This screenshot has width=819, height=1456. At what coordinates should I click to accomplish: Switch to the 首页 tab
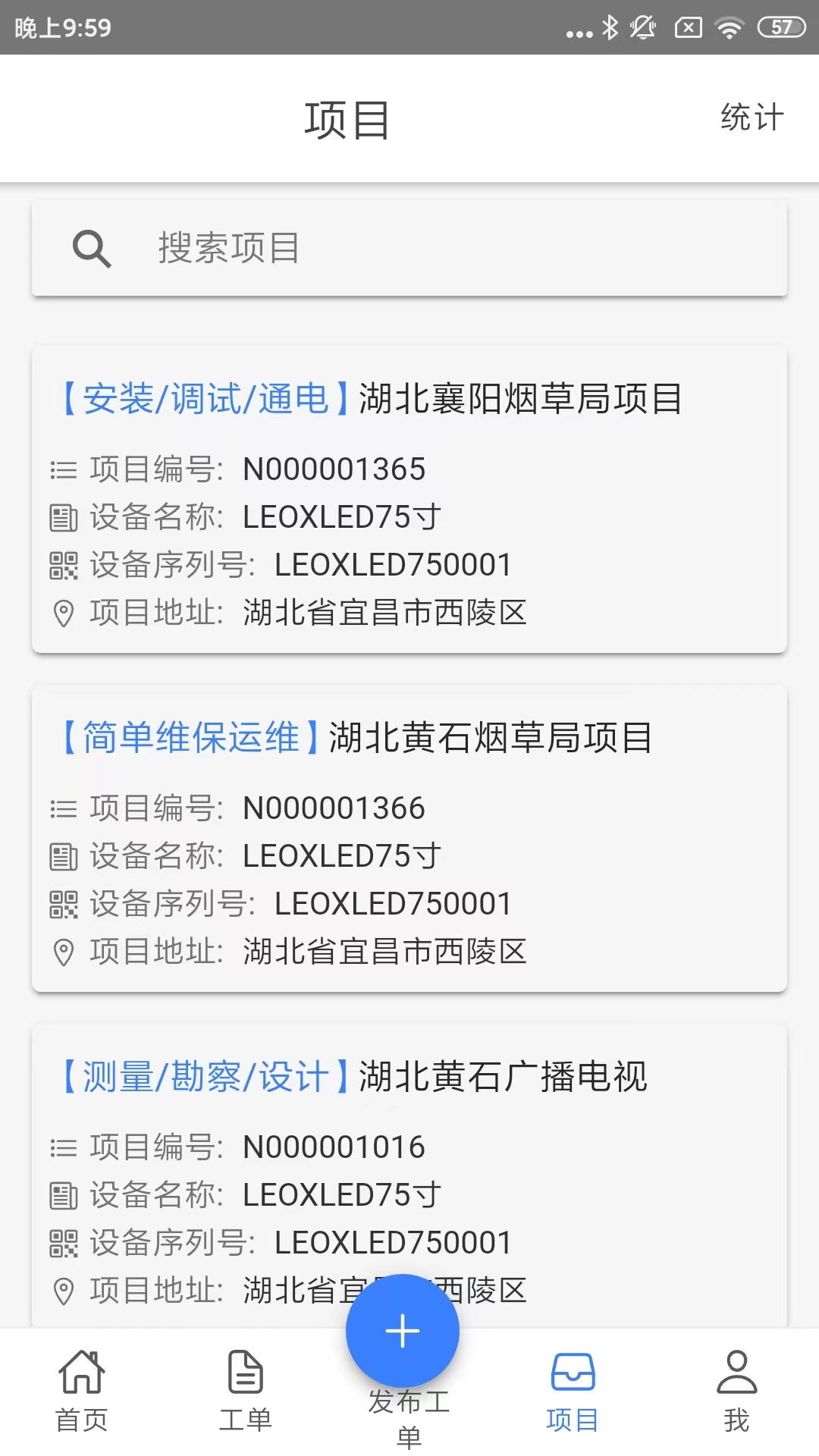point(82,1392)
